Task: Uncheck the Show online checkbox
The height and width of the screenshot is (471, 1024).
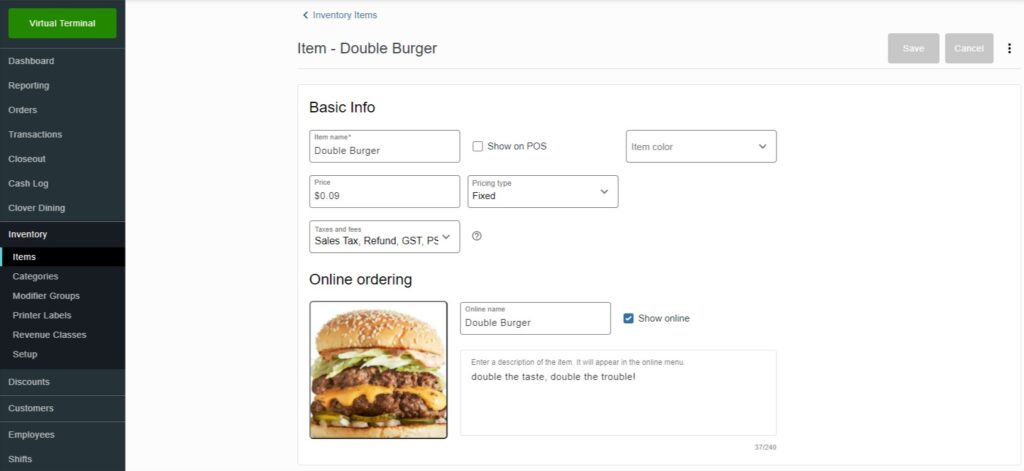Action: (628, 318)
